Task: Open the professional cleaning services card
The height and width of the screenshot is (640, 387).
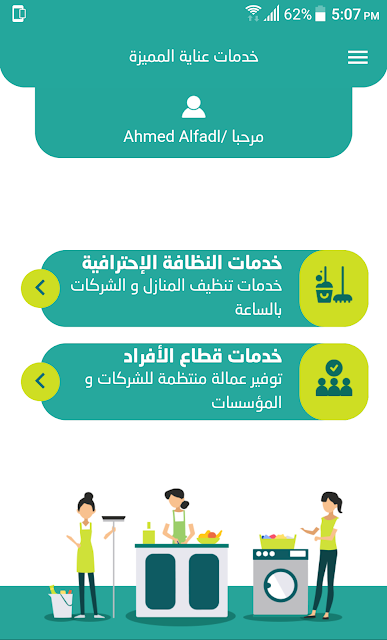Action: tap(204, 288)
